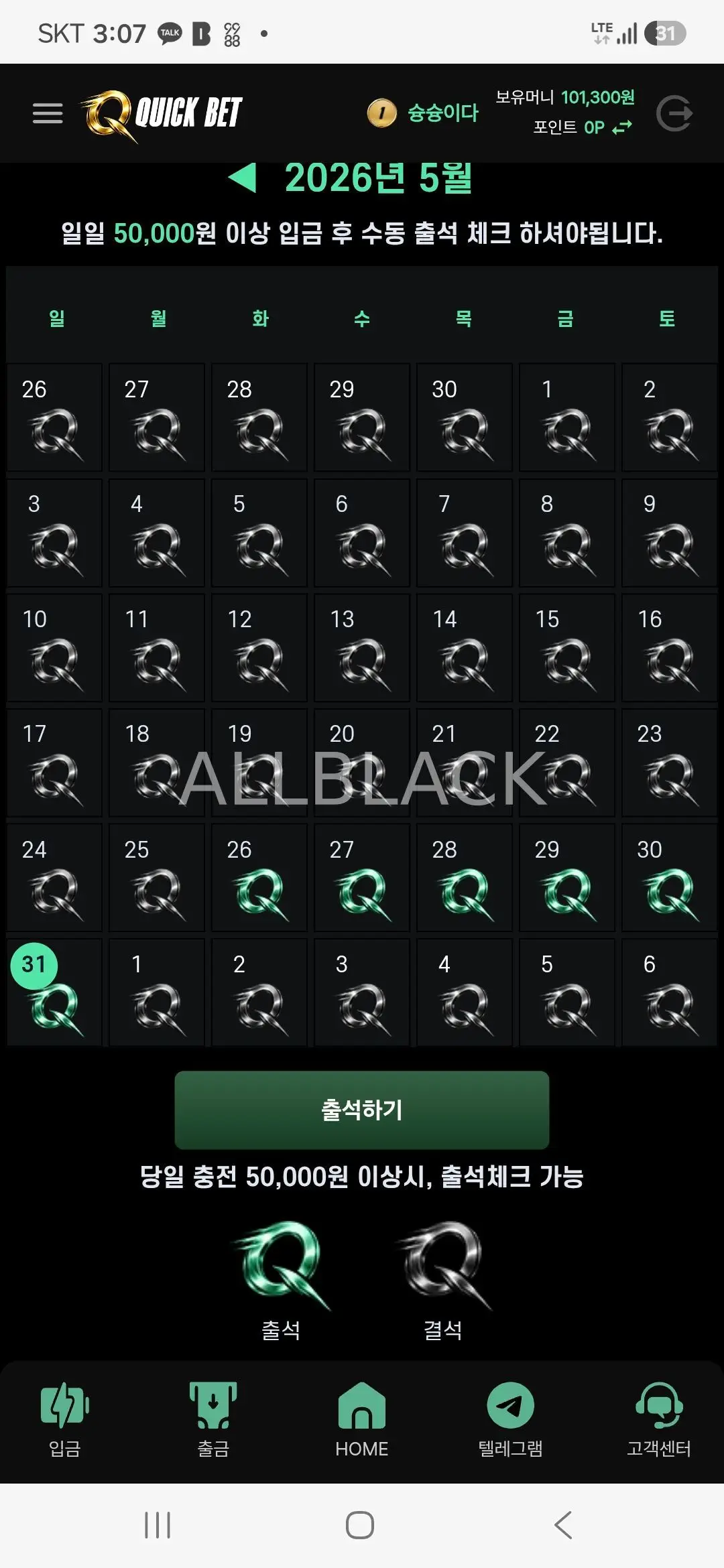Tap the point exchange arrows icon
This screenshot has height=1568, width=724.
pos(622,127)
